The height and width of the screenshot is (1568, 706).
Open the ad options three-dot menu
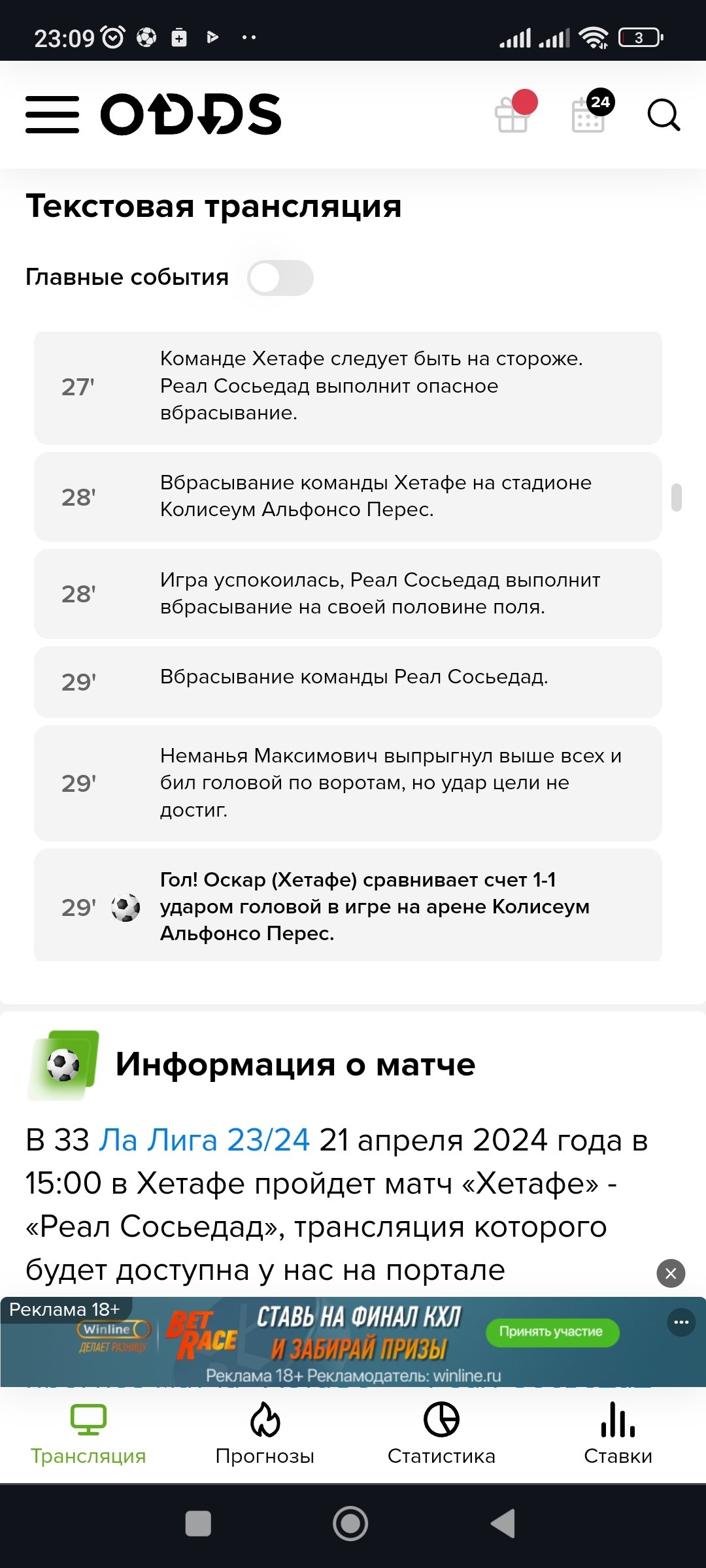[x=681, y=1322]
